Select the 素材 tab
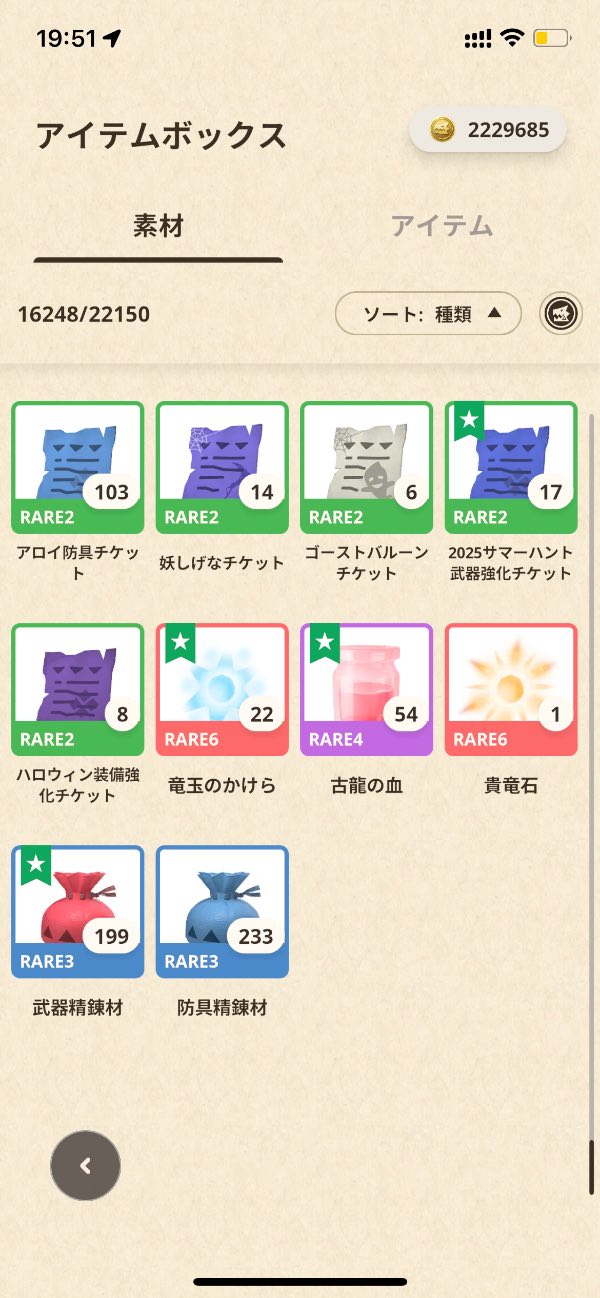This screenshot has height=1298, width=600. [x=158, y=226]
